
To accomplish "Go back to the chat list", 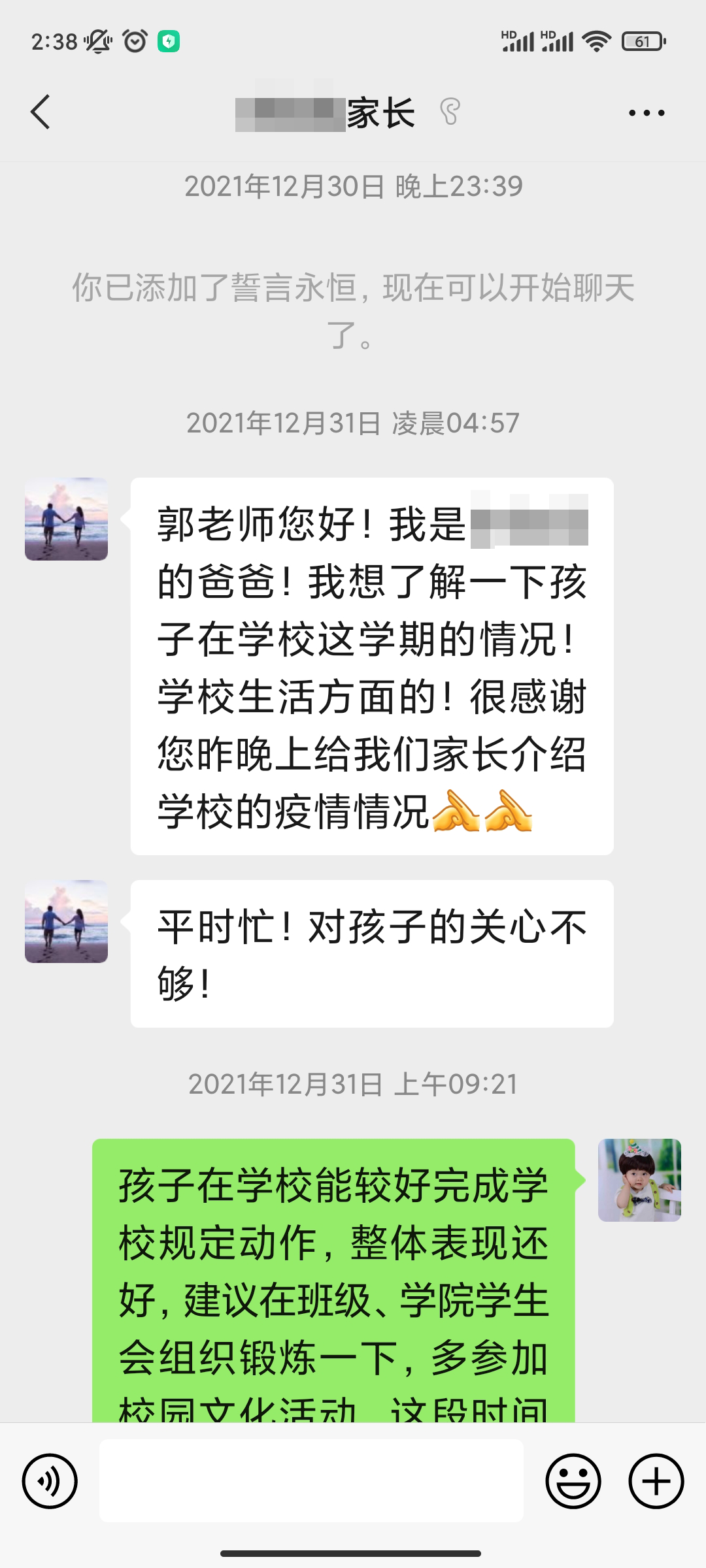I will (41, 112).
